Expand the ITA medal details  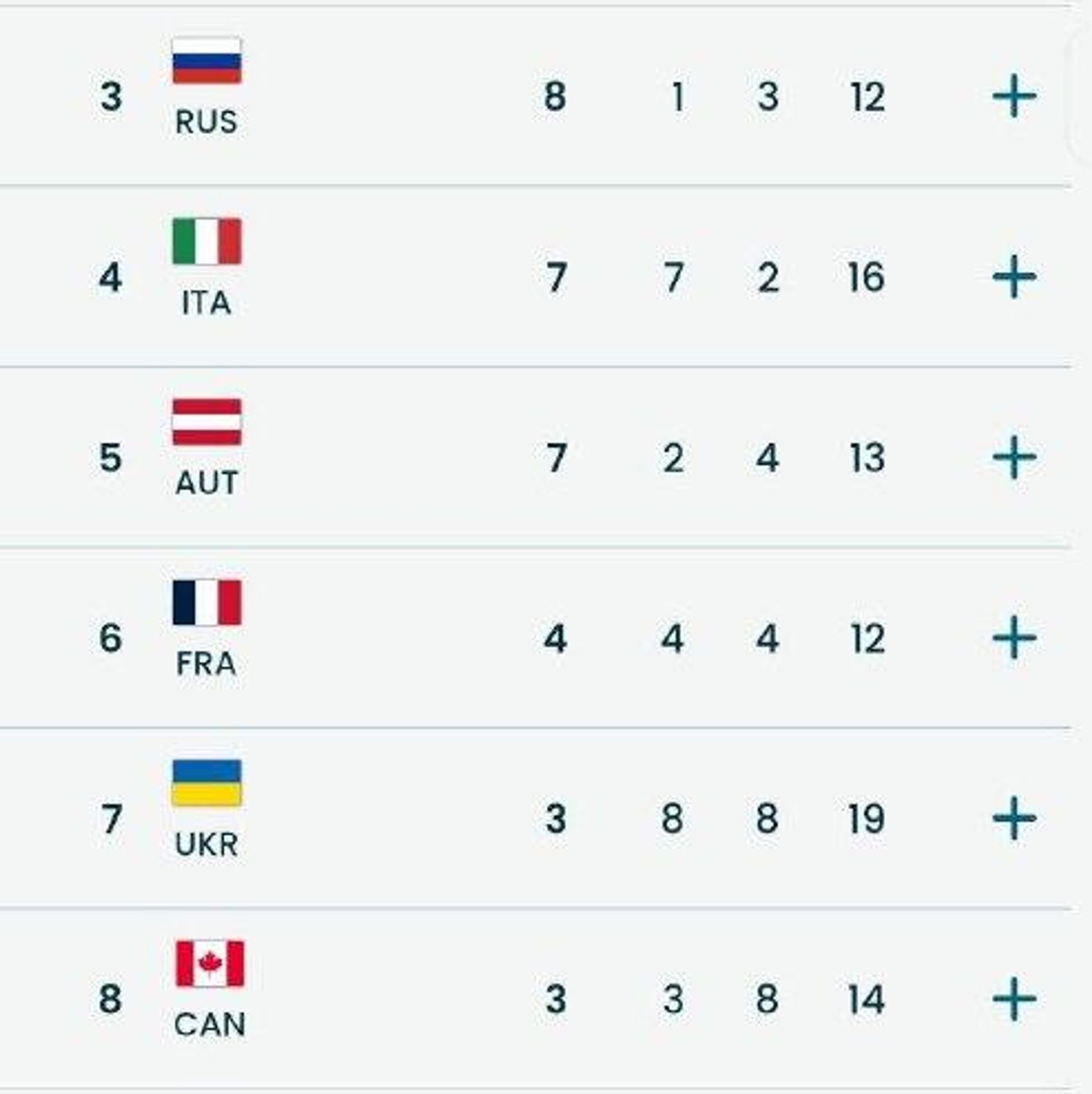tap(1014, 277)
